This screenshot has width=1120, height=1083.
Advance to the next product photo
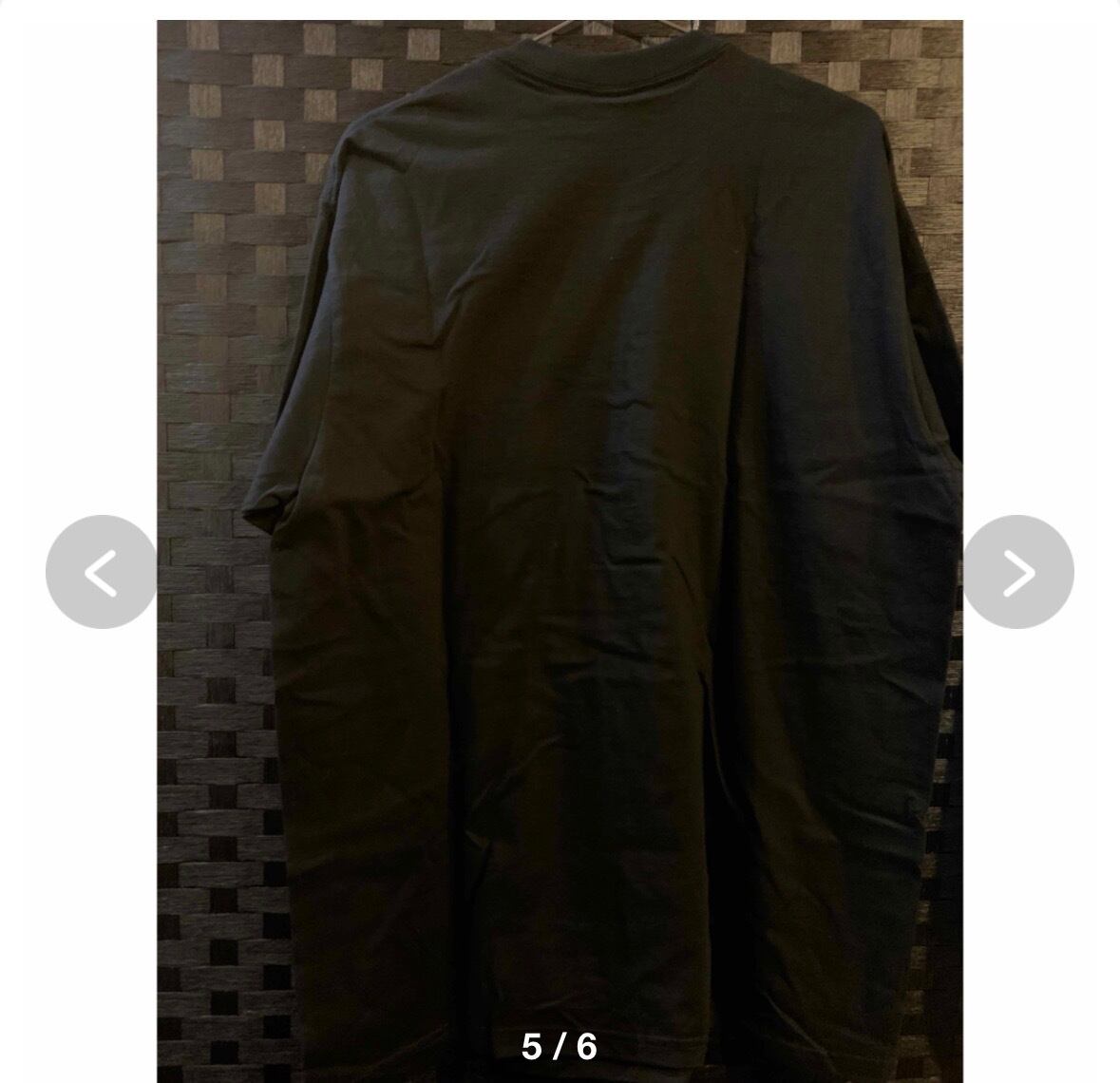coord(1018,572)
